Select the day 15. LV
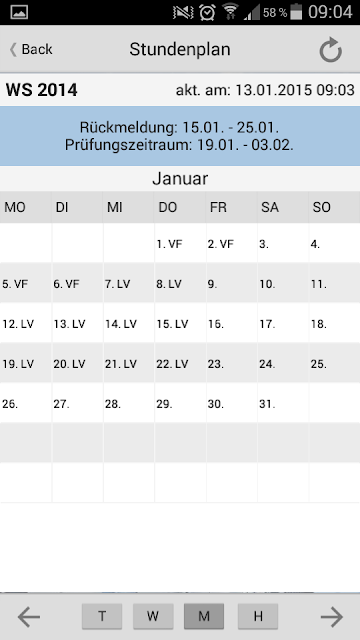This screenshot has height=640, width=360. (x=180, y=324)
